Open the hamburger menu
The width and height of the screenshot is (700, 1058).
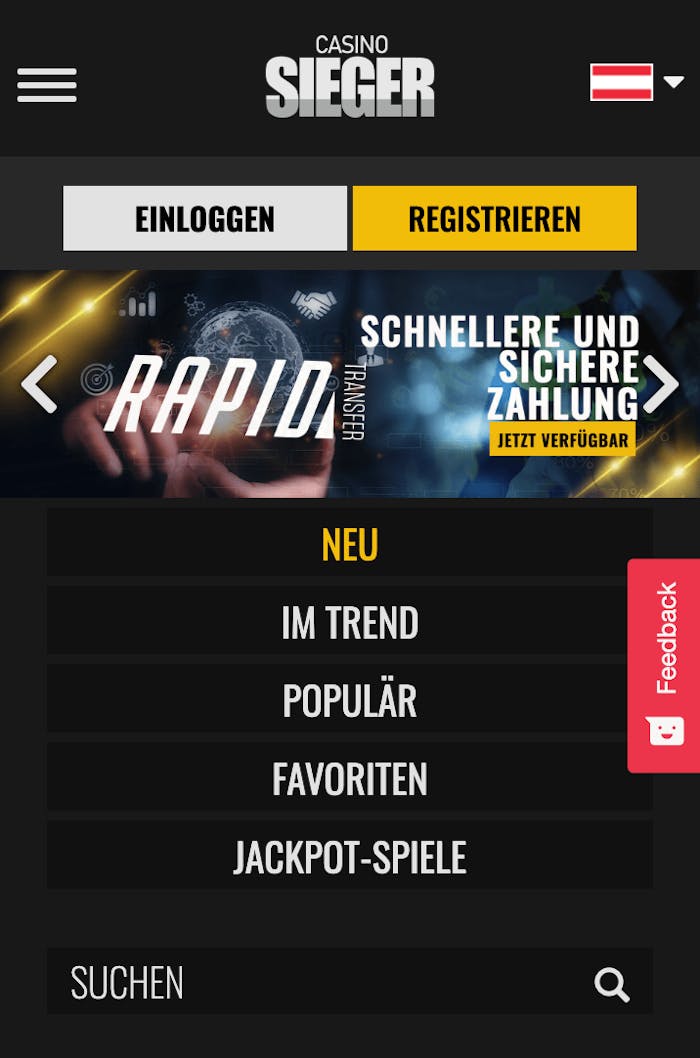(47, 85)
